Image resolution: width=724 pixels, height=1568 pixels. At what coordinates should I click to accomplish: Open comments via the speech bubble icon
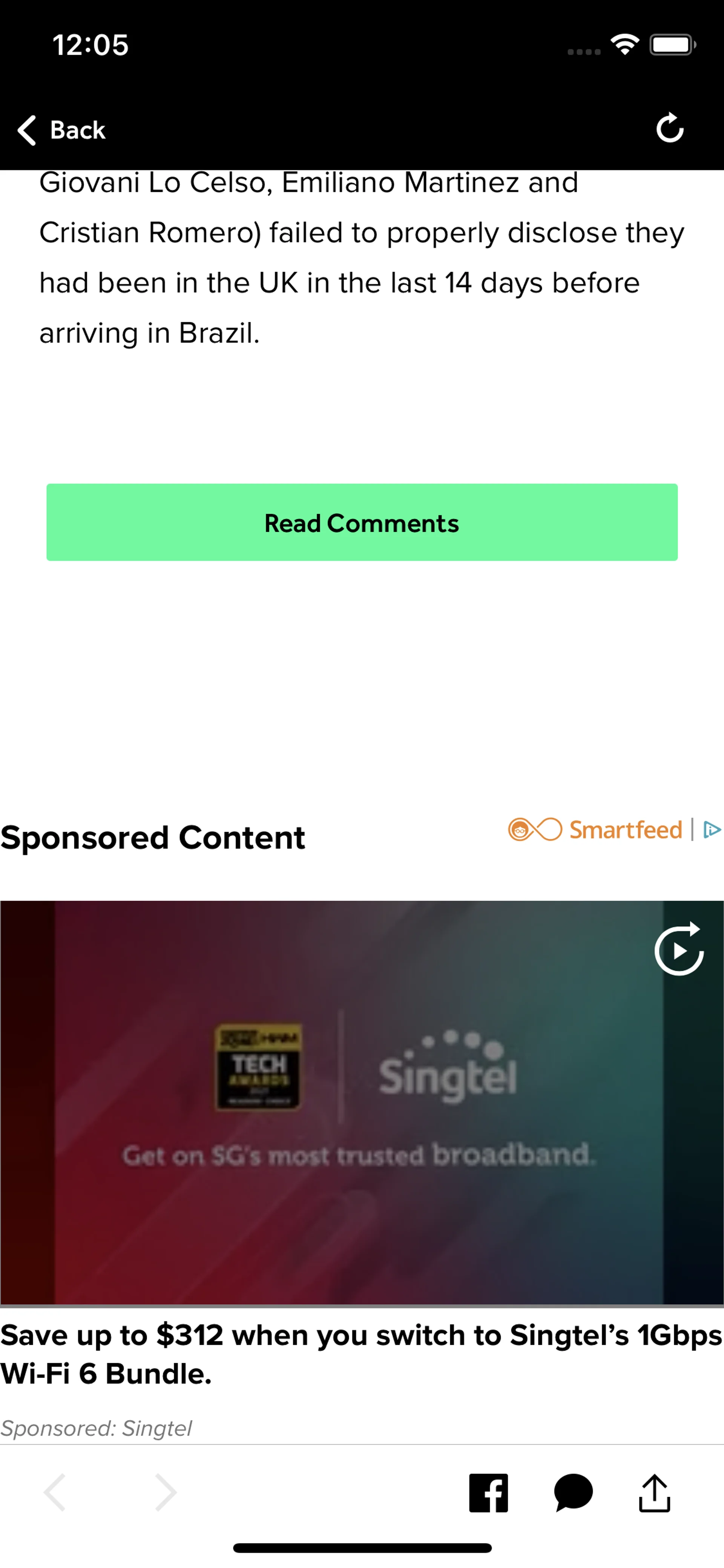[x=573, y=1493]
